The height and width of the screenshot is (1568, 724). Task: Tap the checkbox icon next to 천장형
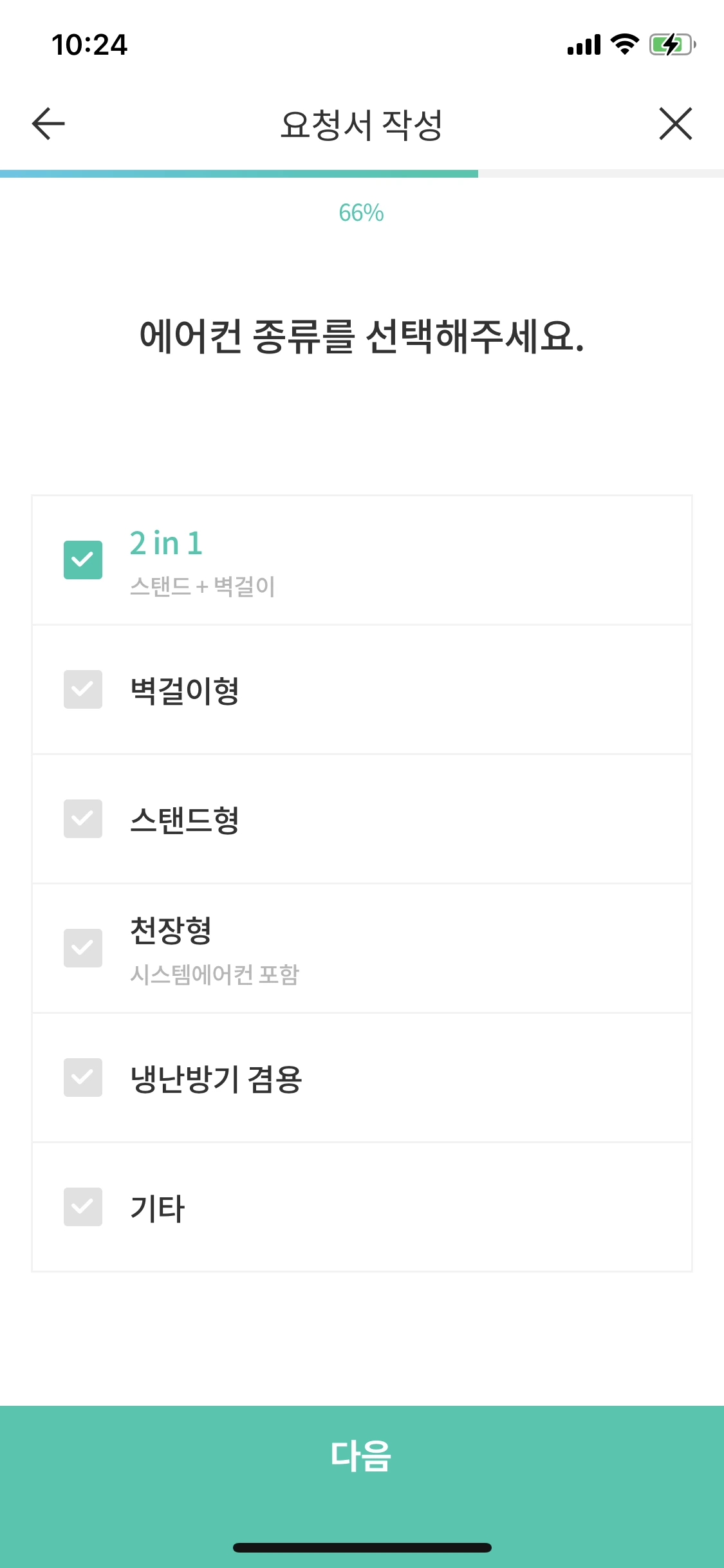(82, 948)
